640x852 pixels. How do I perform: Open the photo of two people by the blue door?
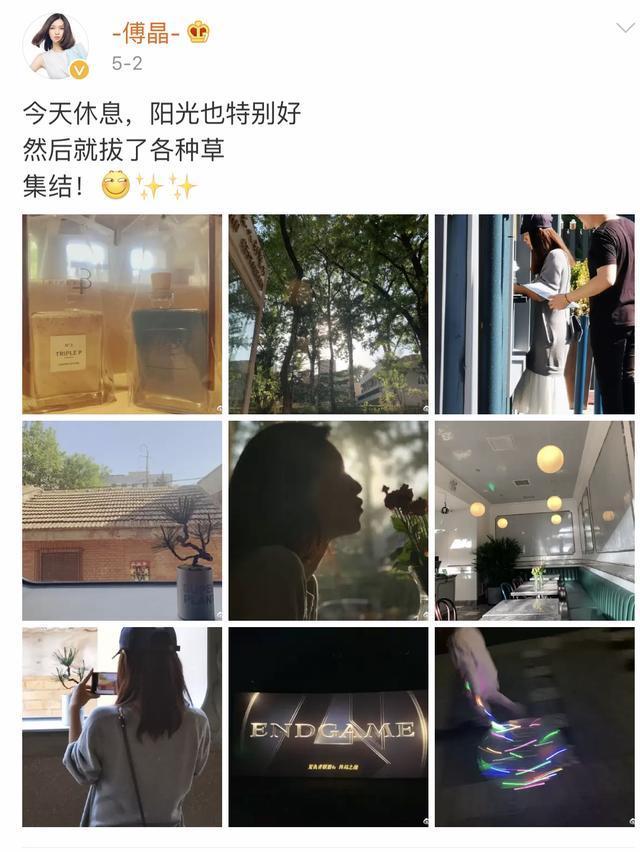click(x=534, y=314)
